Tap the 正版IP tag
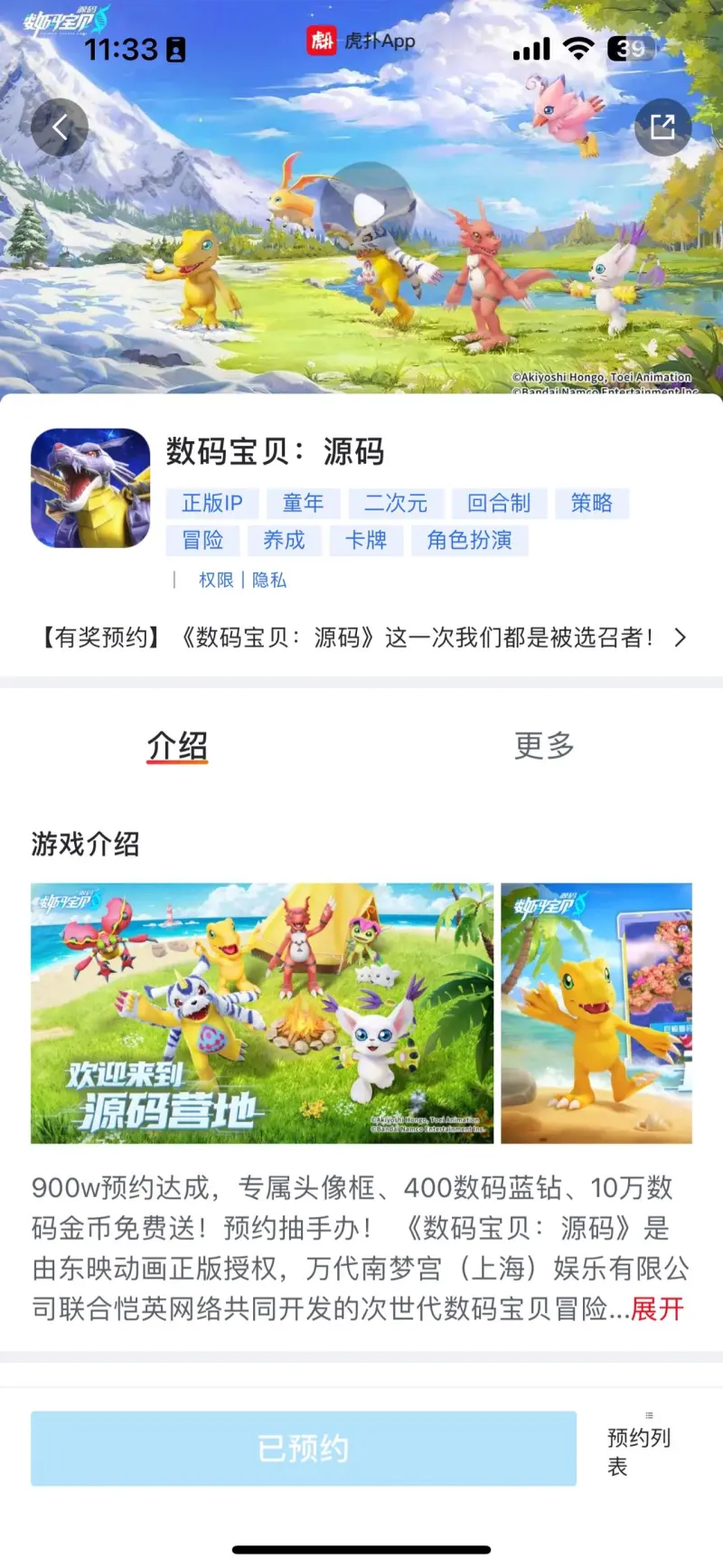Image resolution: width=723 pixels, height=1568 pixels. [212, 503]
